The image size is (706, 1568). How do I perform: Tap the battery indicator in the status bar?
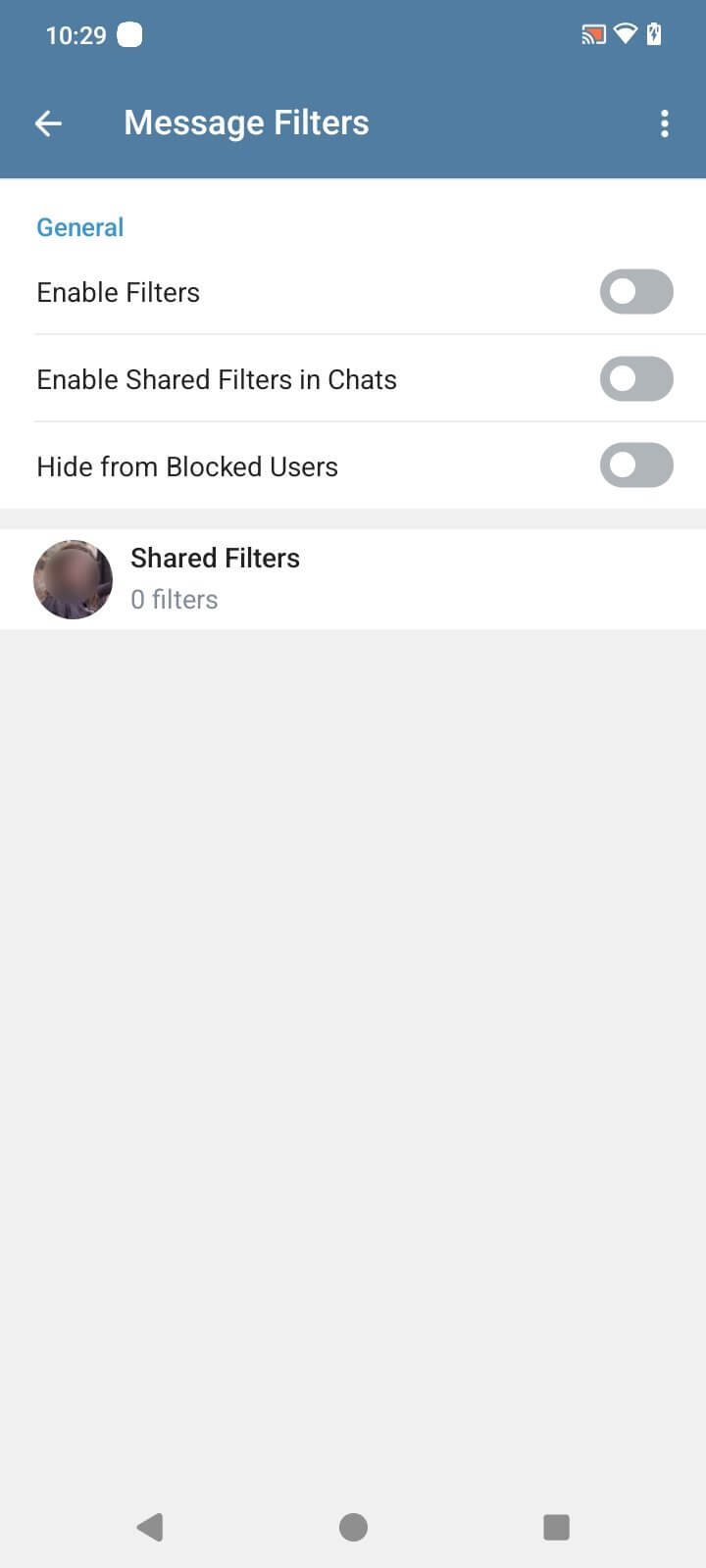pos(655,33)
